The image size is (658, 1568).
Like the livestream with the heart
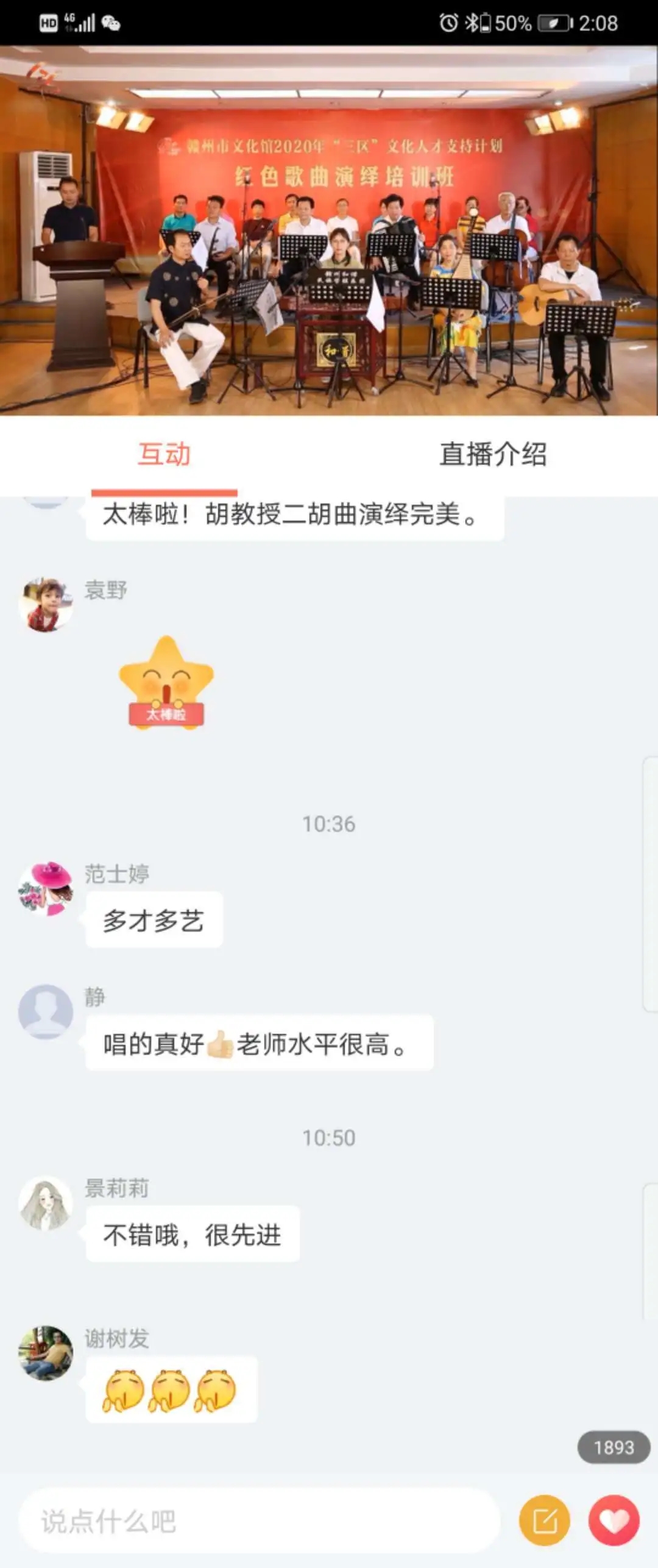click(614, 1520)
